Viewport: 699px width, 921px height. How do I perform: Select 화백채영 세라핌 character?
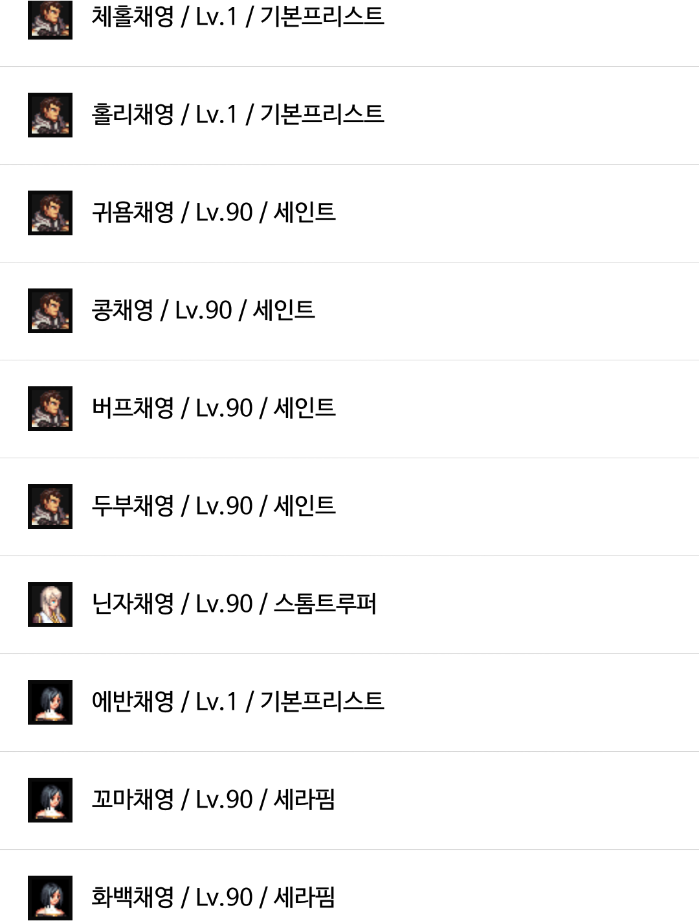pos(213,897)
